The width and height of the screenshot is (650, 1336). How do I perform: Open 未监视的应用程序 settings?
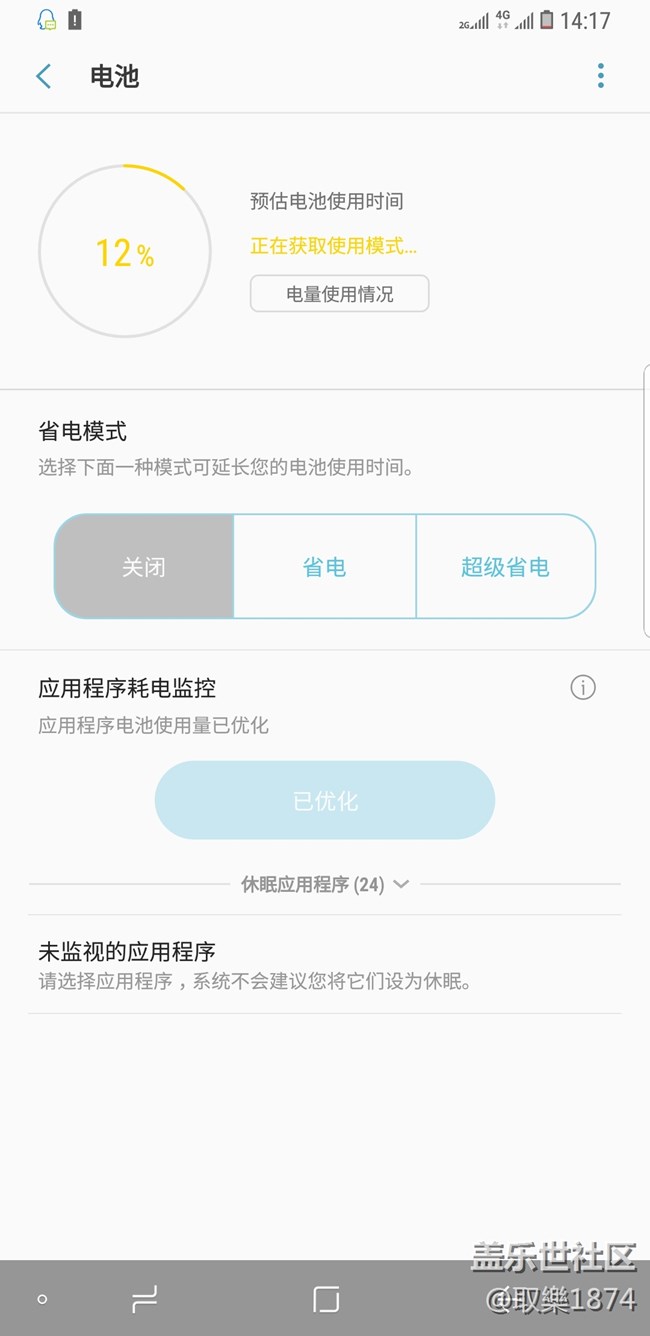pos(325,965)
